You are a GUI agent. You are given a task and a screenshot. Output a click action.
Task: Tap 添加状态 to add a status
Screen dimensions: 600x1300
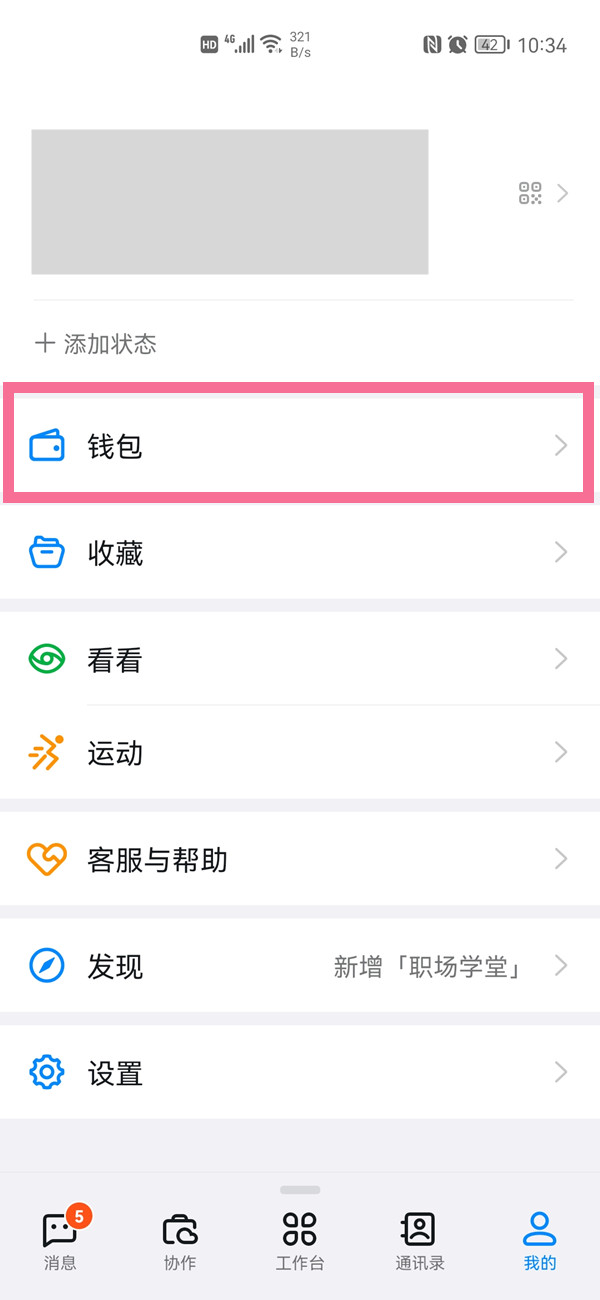tap(97, 344)
